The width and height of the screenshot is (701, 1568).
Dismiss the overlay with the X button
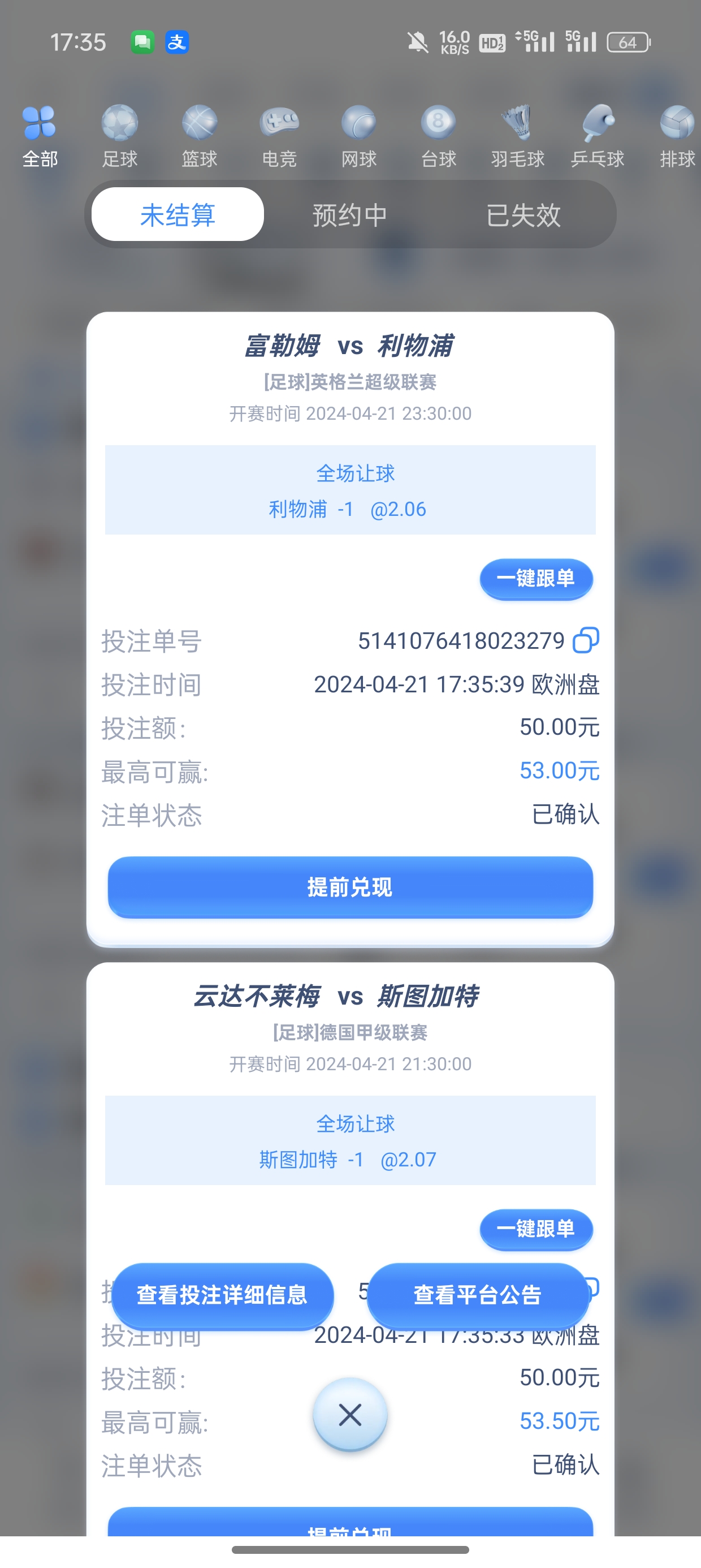(350, 1415)
